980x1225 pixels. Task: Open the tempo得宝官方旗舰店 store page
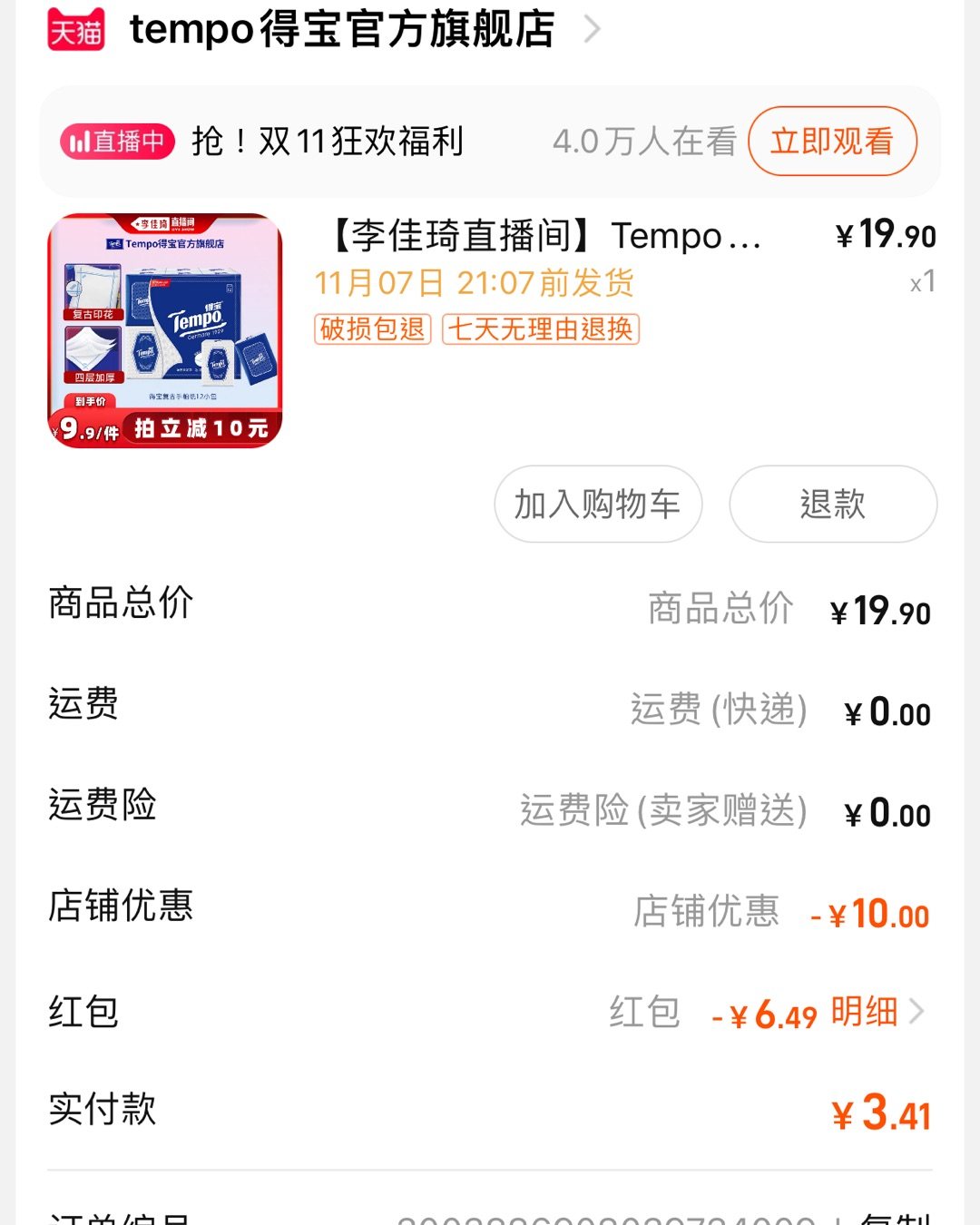pos(340,27)
